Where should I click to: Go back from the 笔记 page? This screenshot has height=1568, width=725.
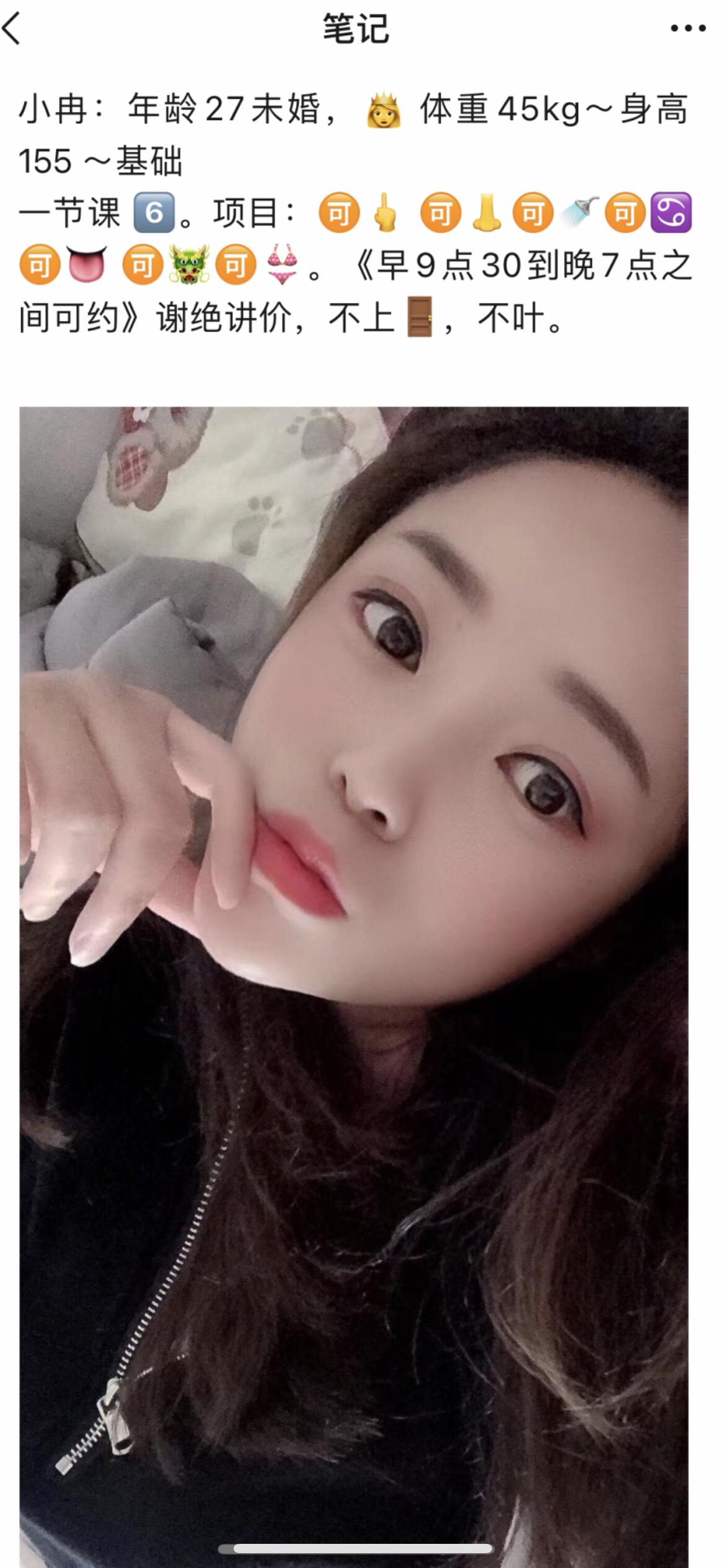pos(14,29)
